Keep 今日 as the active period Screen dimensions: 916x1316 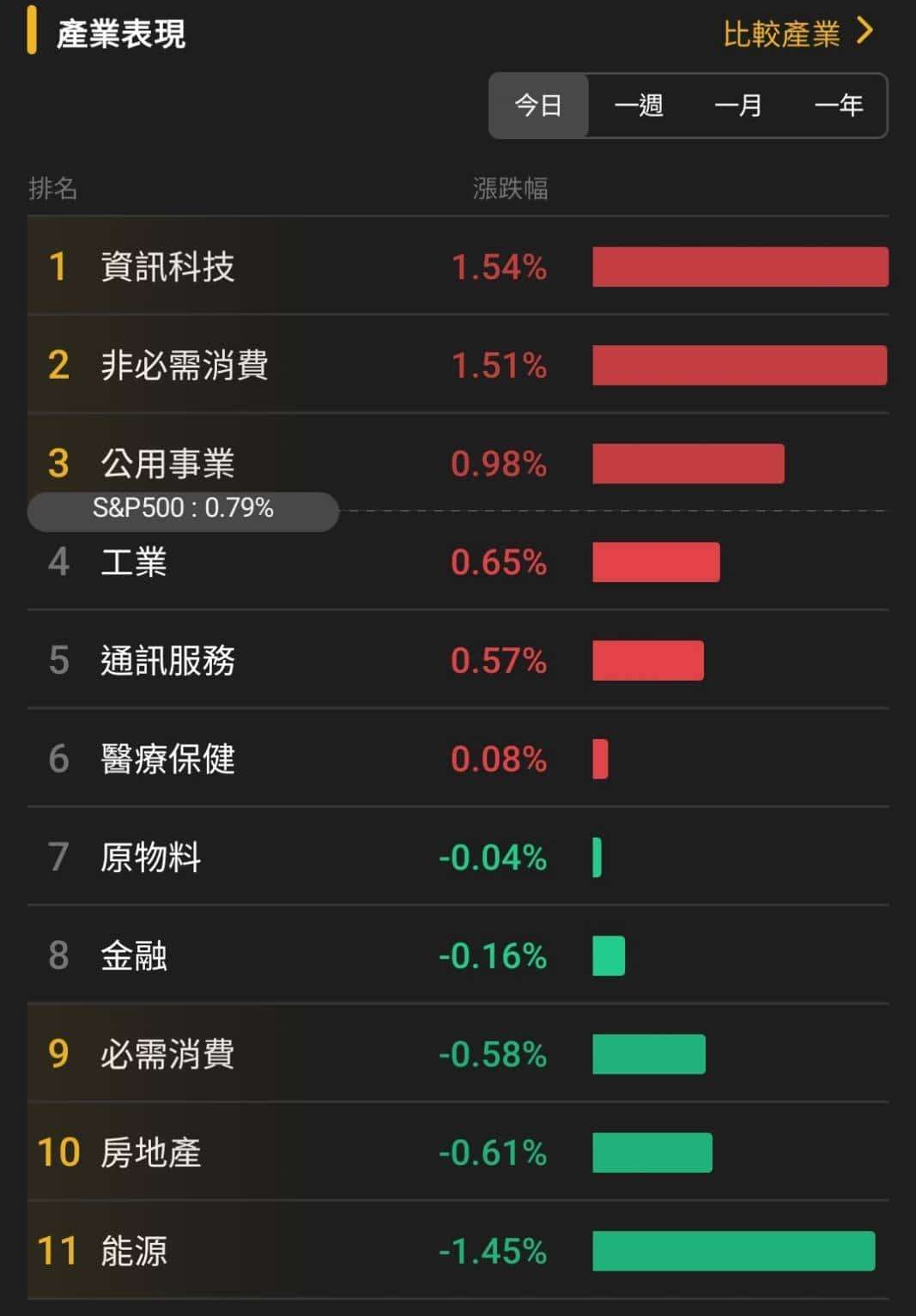[537, 105]
